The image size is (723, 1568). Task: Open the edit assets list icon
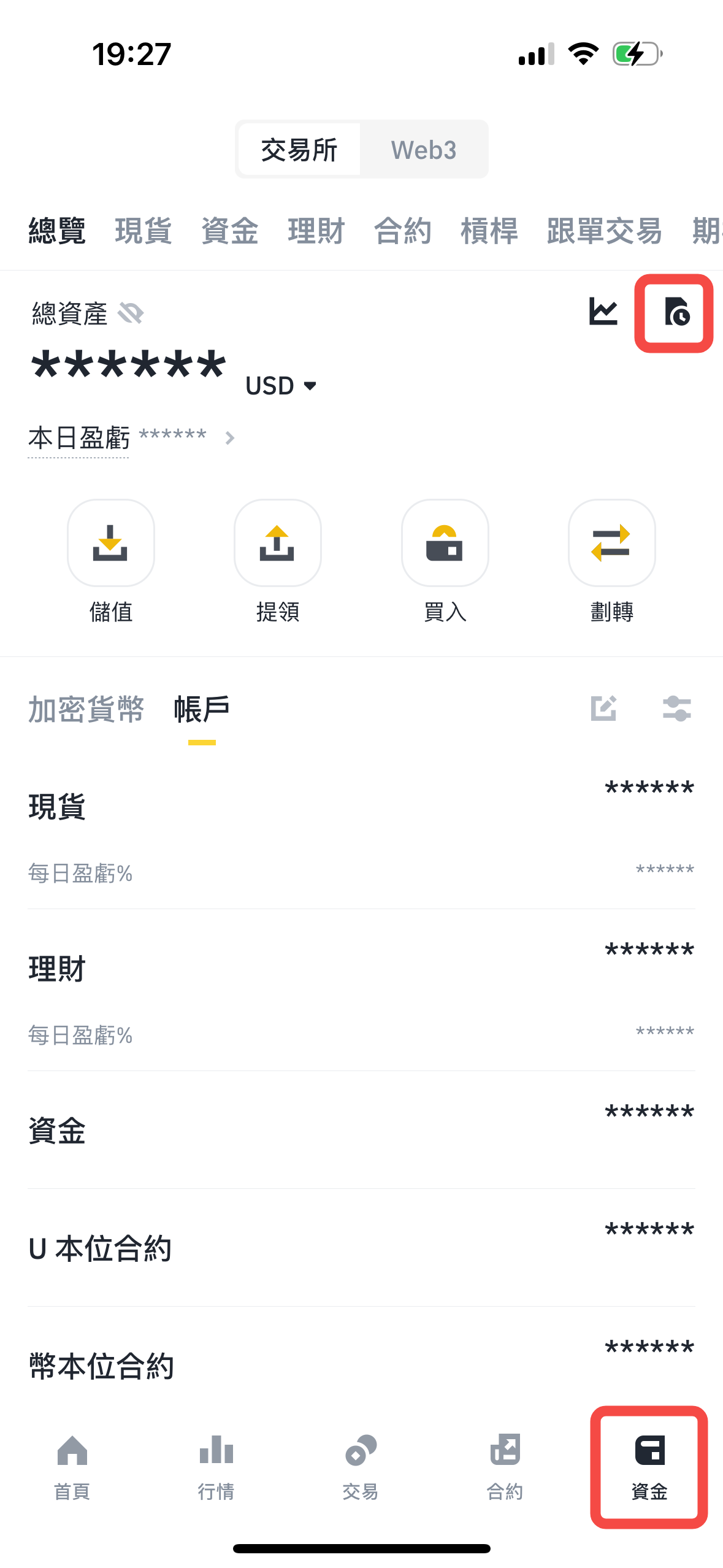pos(604,709)
